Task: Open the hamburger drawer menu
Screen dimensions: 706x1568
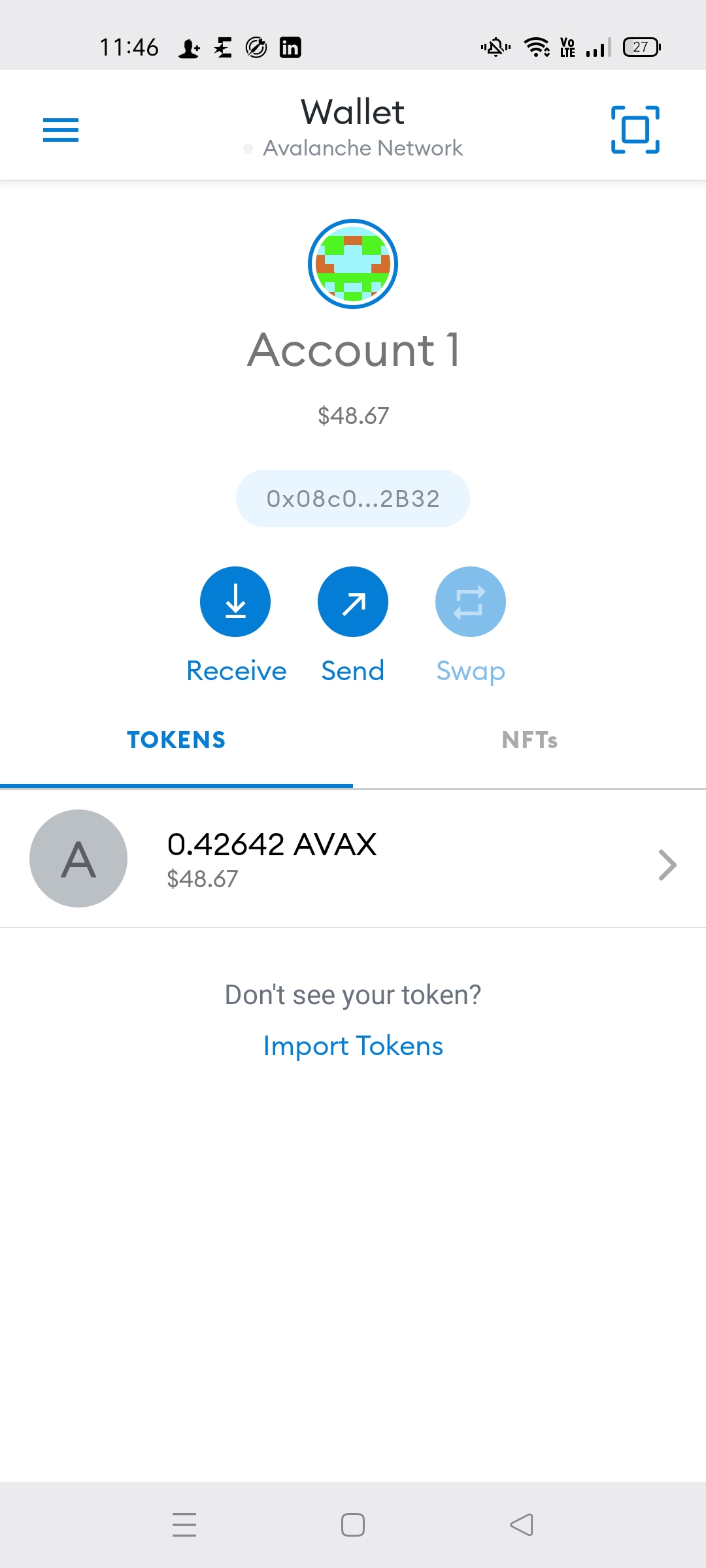Action: [61, 130]
